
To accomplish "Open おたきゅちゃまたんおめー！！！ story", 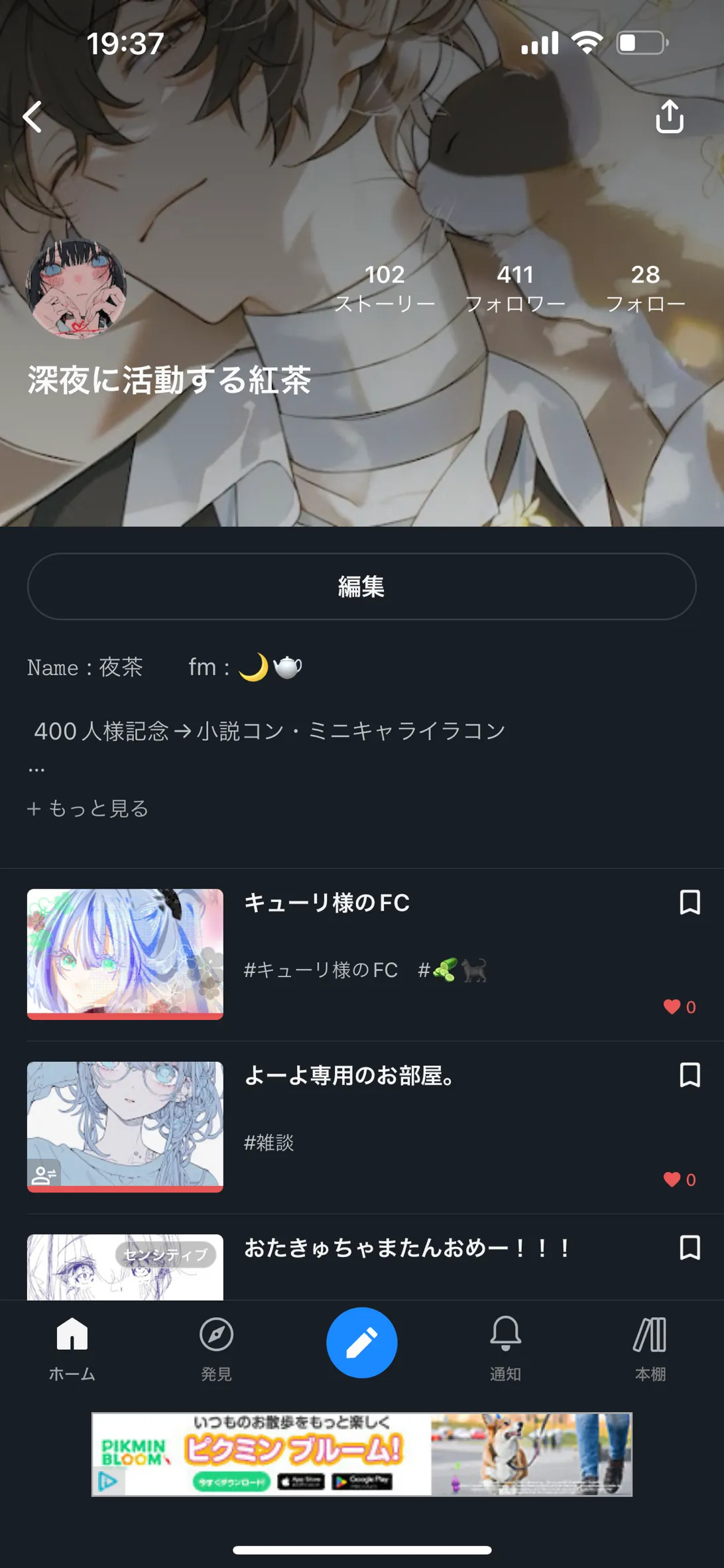I will pos(406,1248).
